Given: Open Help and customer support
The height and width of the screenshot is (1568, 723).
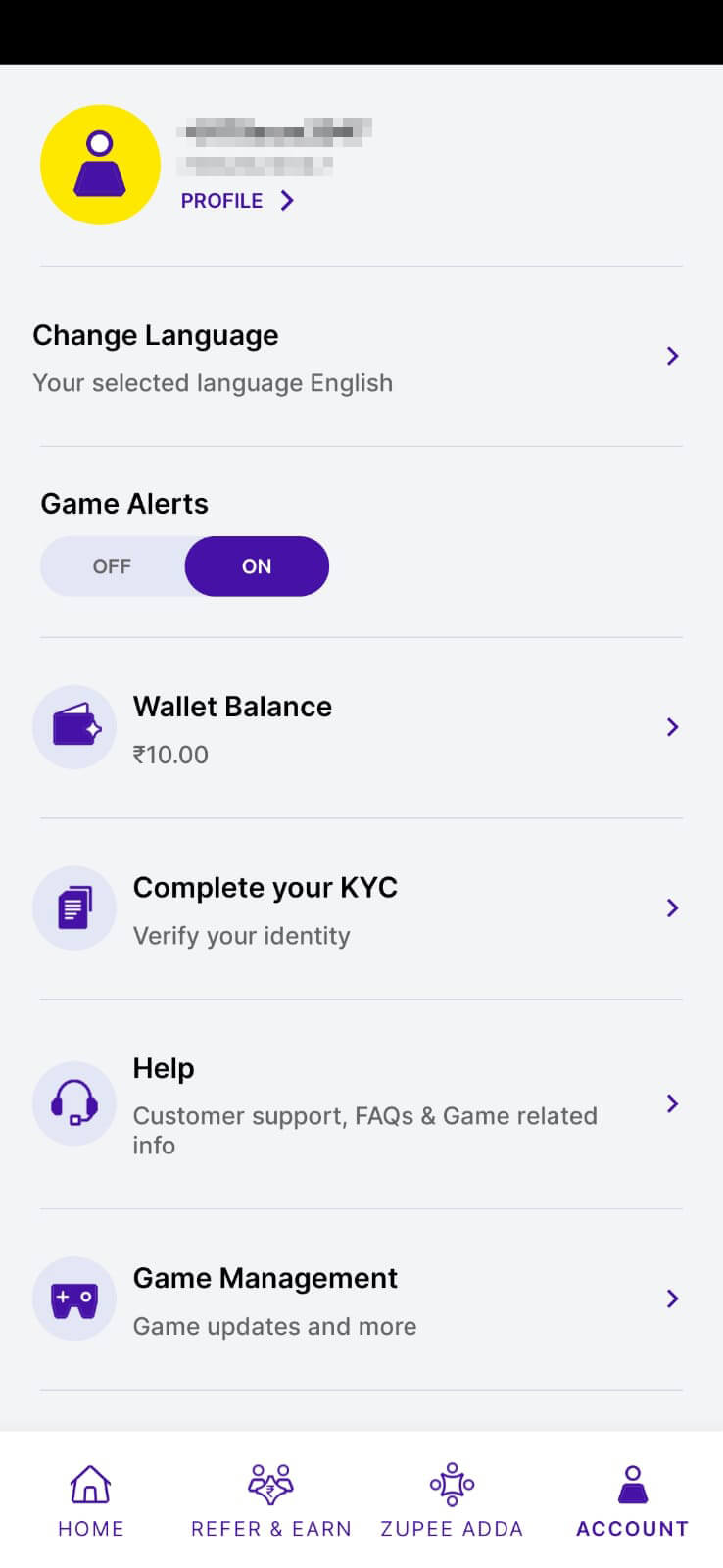Looking at the screenshot, I should click(361, 1104).
